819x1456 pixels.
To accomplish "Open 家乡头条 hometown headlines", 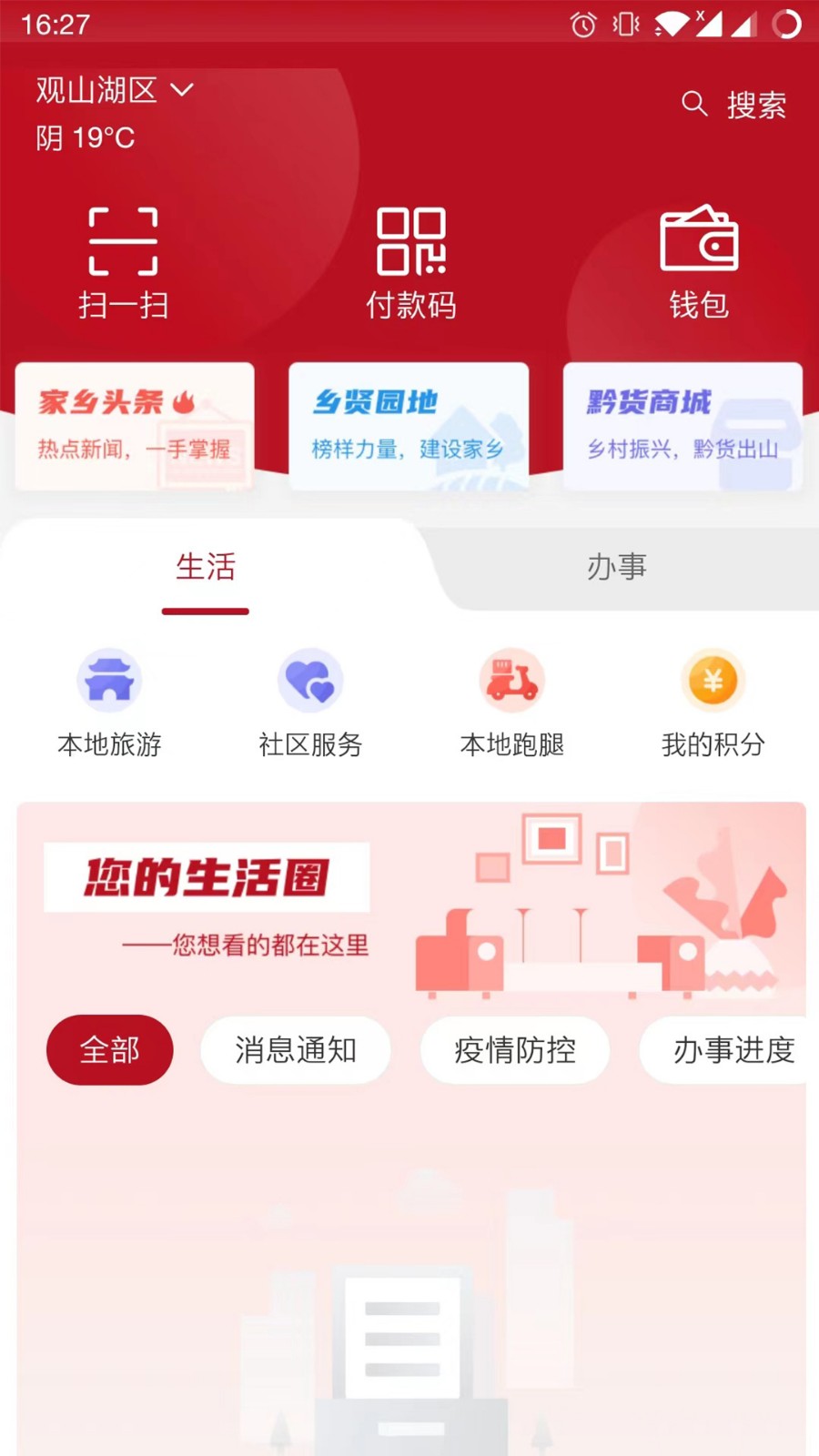I will (134, 425).
